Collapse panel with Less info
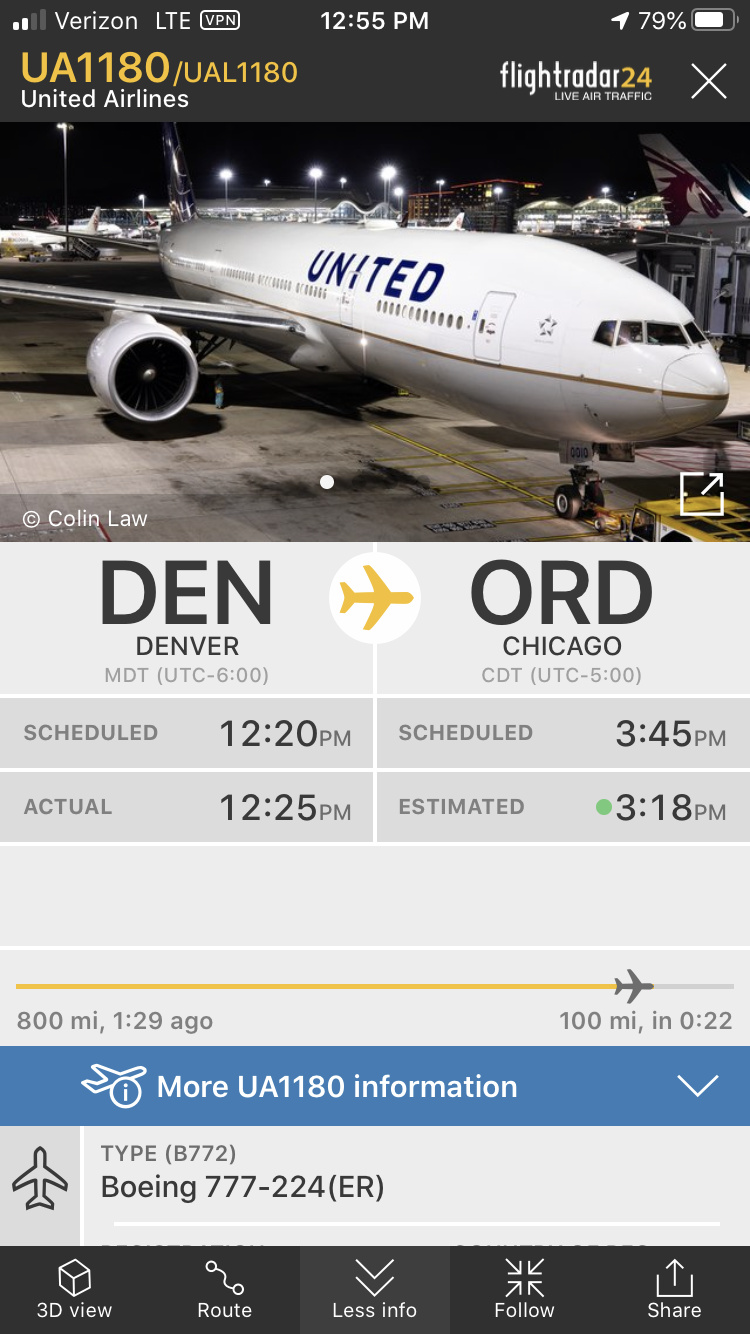This screenshot has height=1334, width=750. (x=374, y=1289)
